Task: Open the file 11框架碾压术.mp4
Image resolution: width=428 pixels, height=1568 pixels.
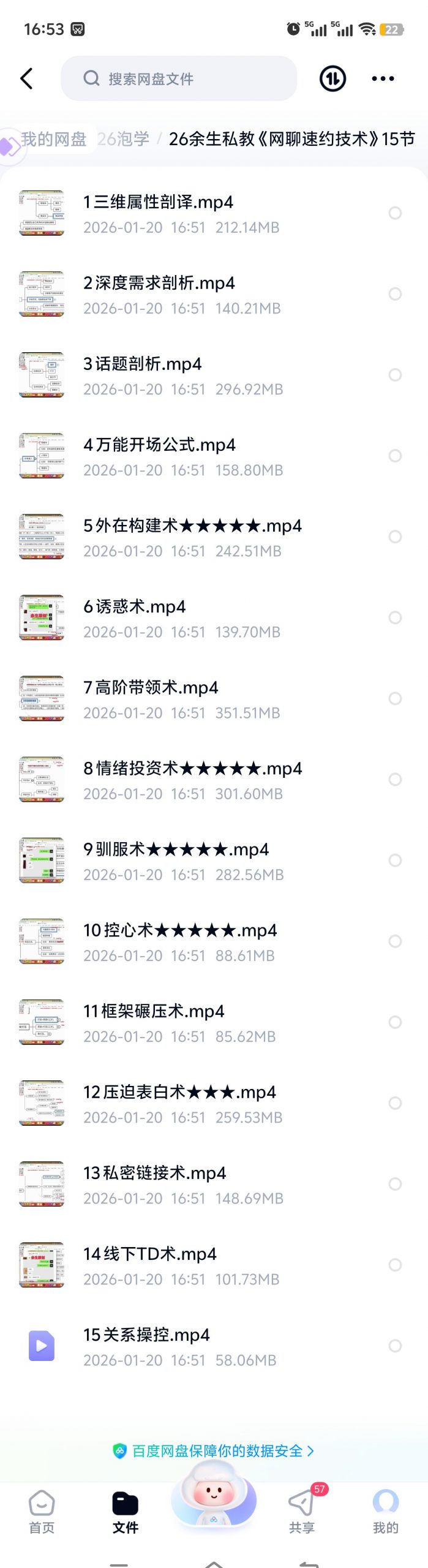Action: pos(154,1011)
